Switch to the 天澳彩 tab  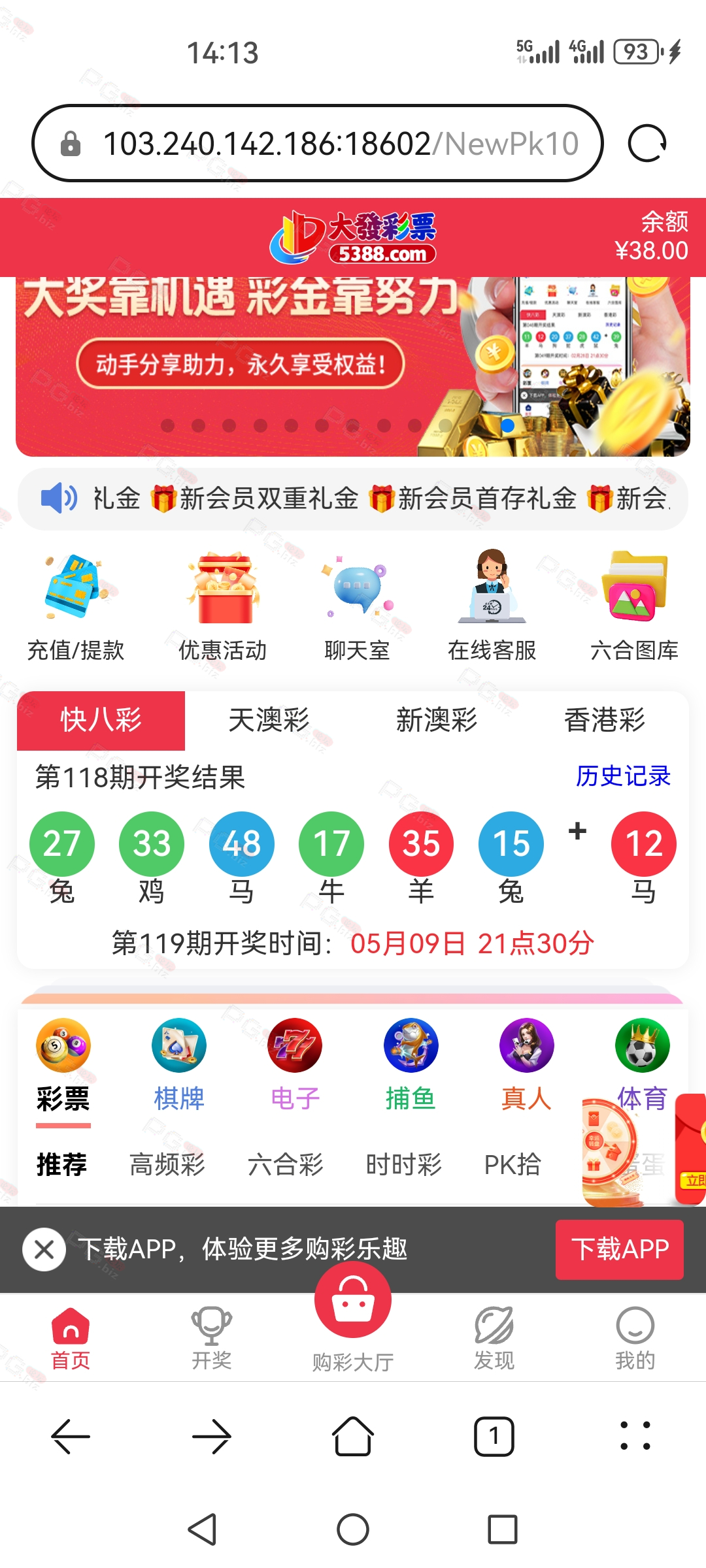click(269, 720)
